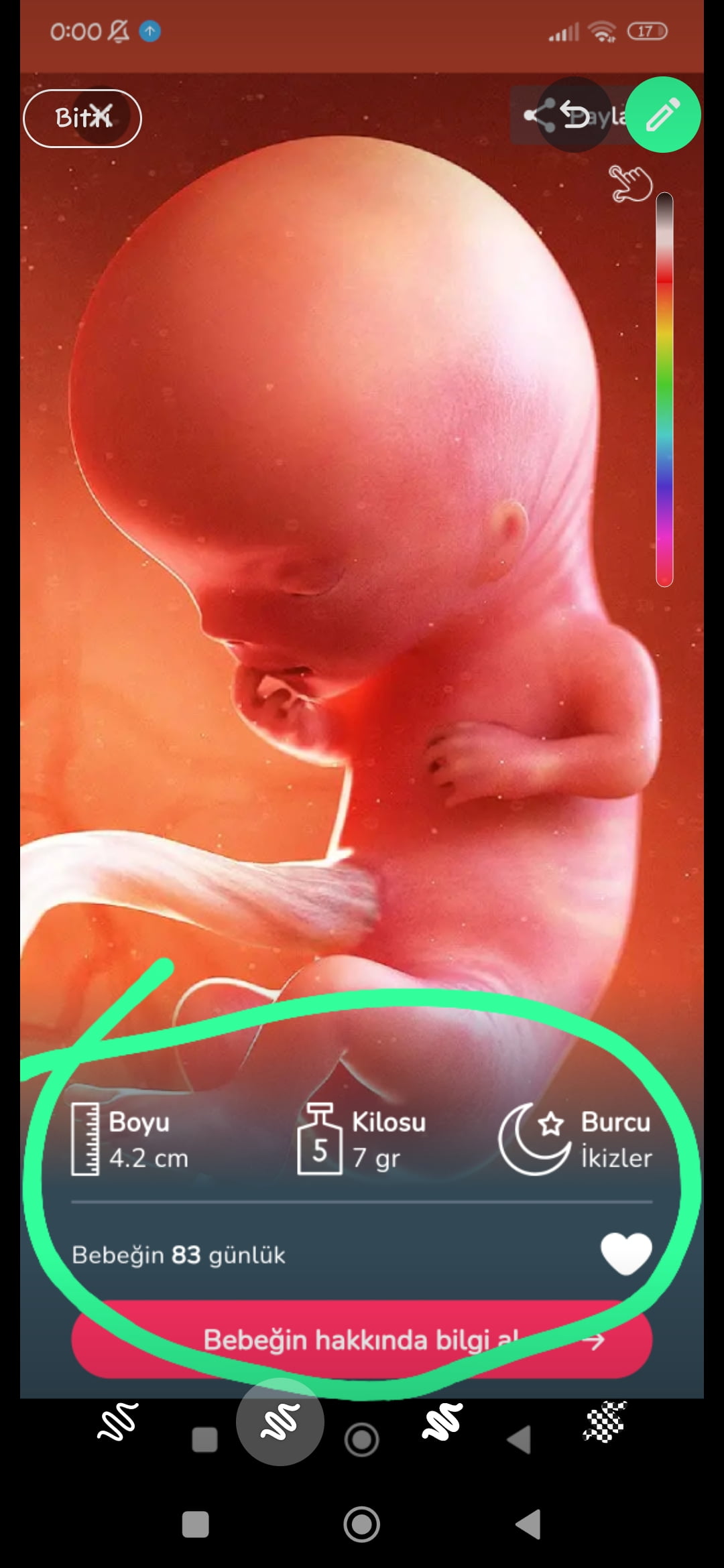Select the highlighted medium brush style
This screenshot has height=1568, width=724.
(280, 1421)
